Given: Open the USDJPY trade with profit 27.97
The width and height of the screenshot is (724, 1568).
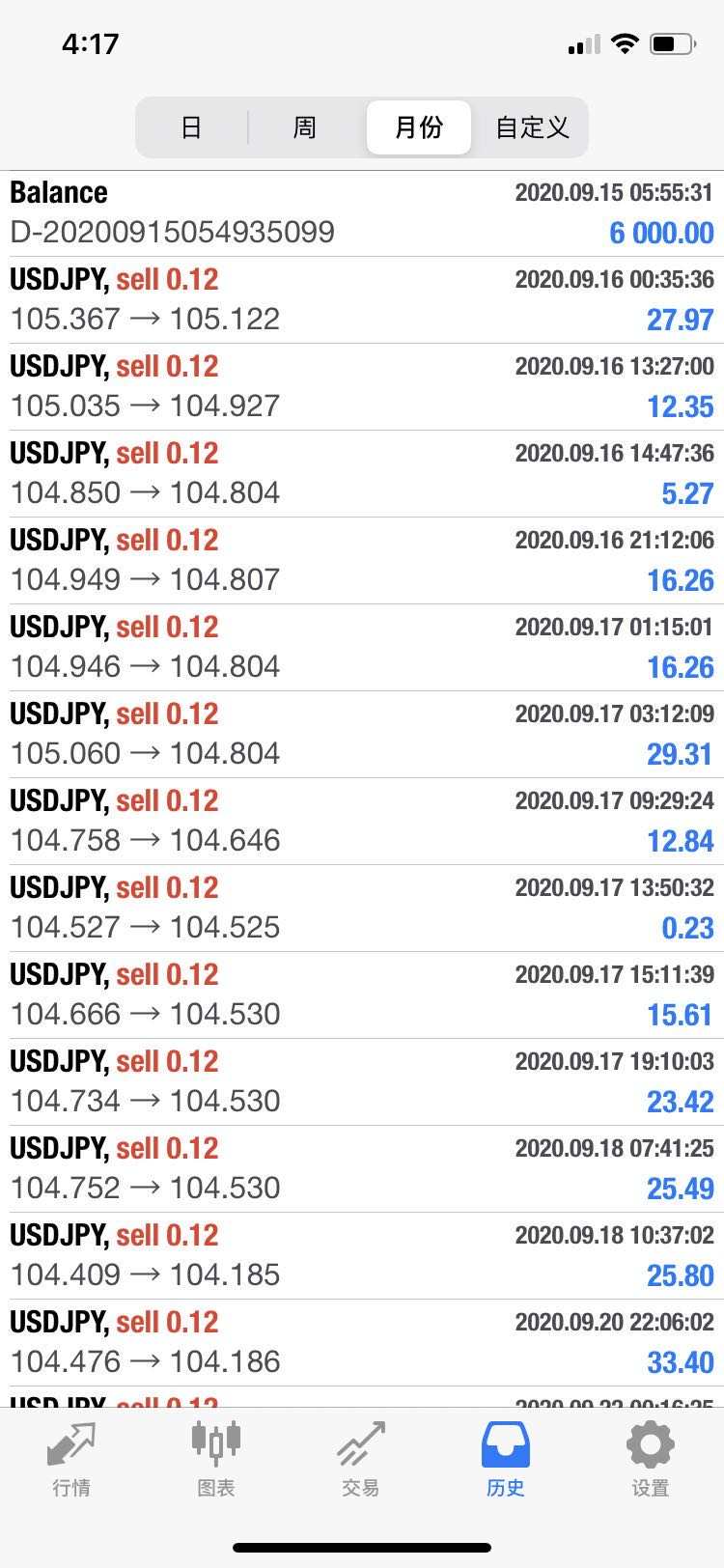Looking at the screenshot, I should click(362, 300).
